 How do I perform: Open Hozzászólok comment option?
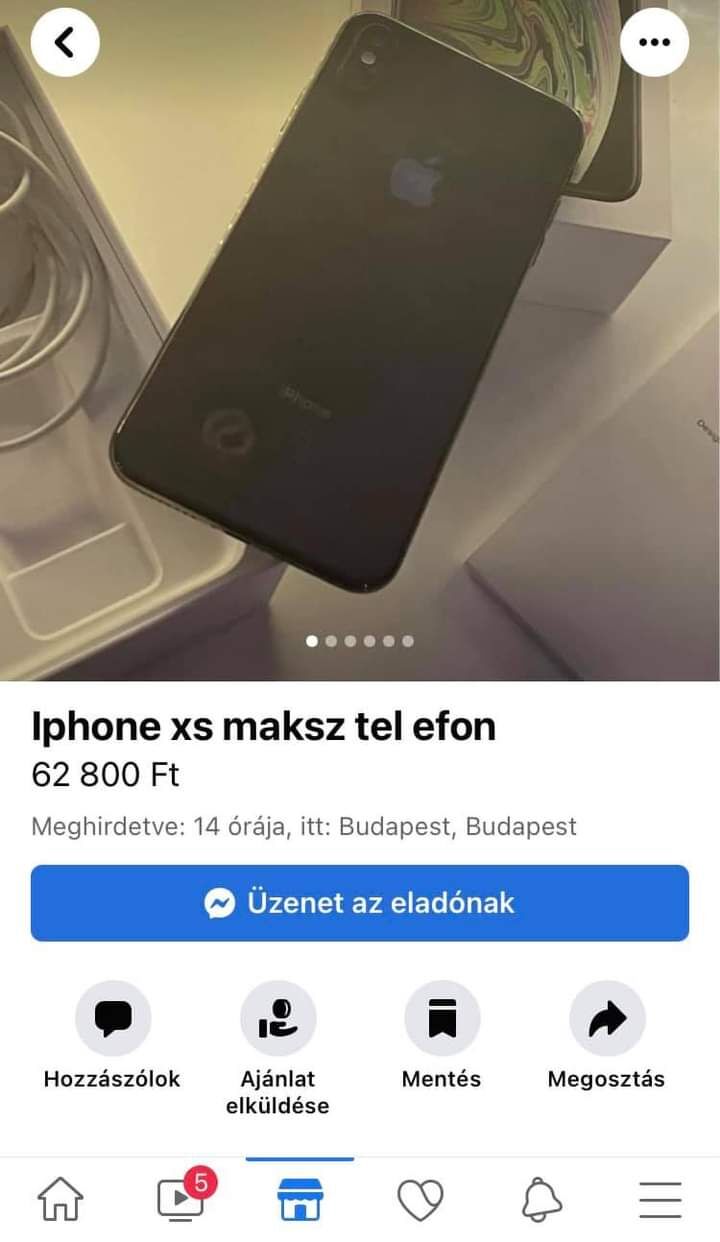(112, 1035)
